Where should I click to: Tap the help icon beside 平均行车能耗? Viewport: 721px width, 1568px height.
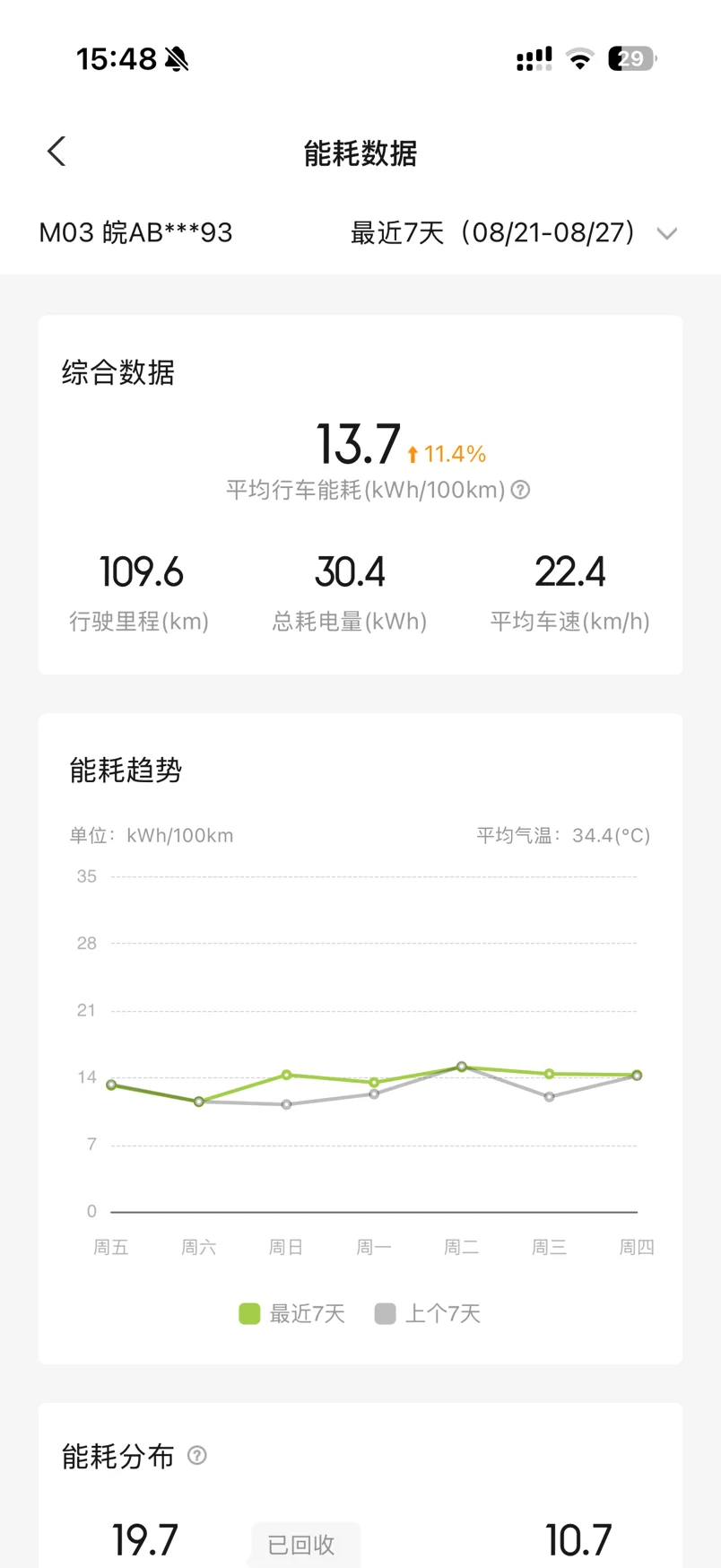pos(520,490)
